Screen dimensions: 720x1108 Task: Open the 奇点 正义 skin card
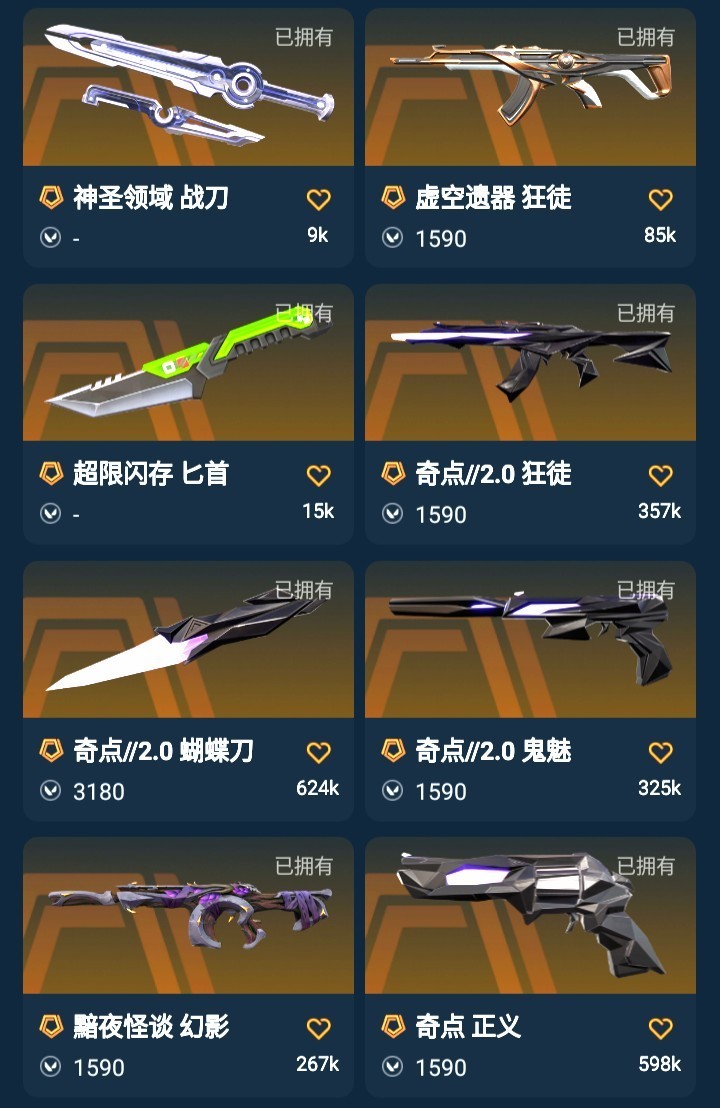[x=530, y=918]
